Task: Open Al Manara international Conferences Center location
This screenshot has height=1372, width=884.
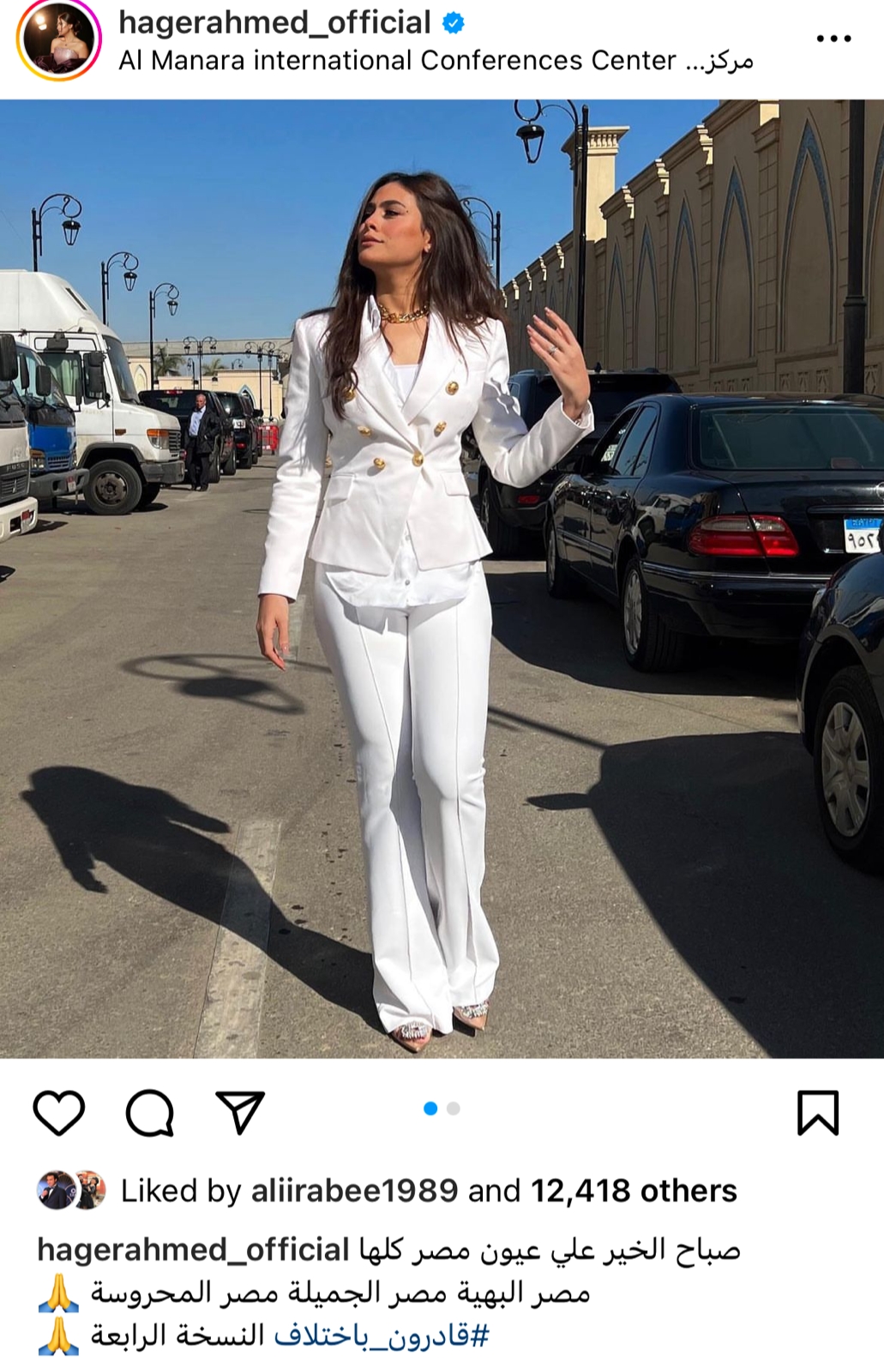Action: click(x=436, y=61)
